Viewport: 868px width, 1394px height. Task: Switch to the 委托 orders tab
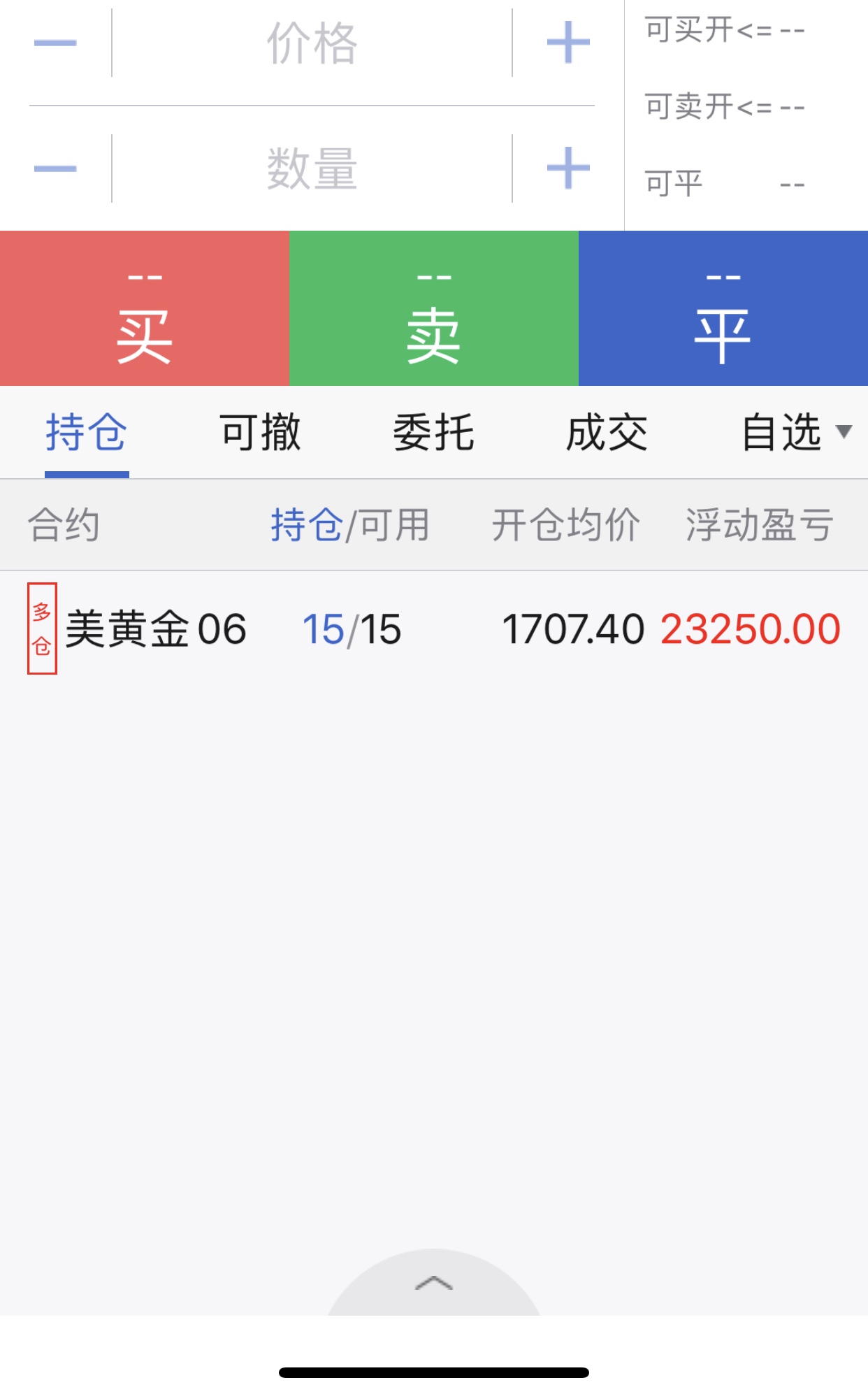click(433, 433)
